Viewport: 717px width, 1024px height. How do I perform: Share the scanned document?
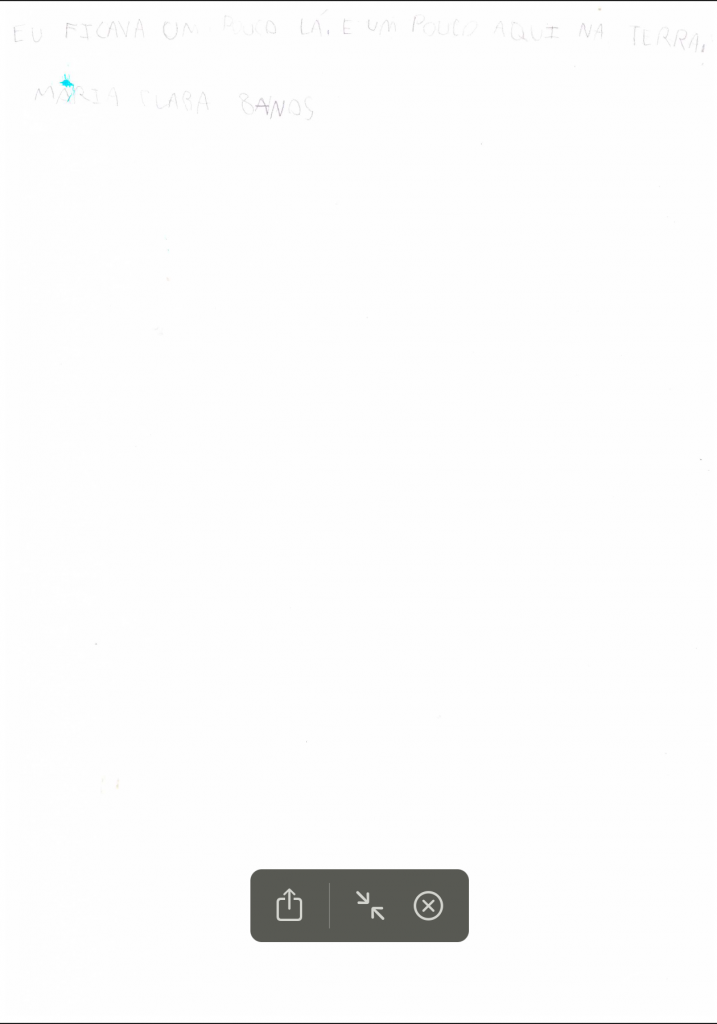[289, 905]
